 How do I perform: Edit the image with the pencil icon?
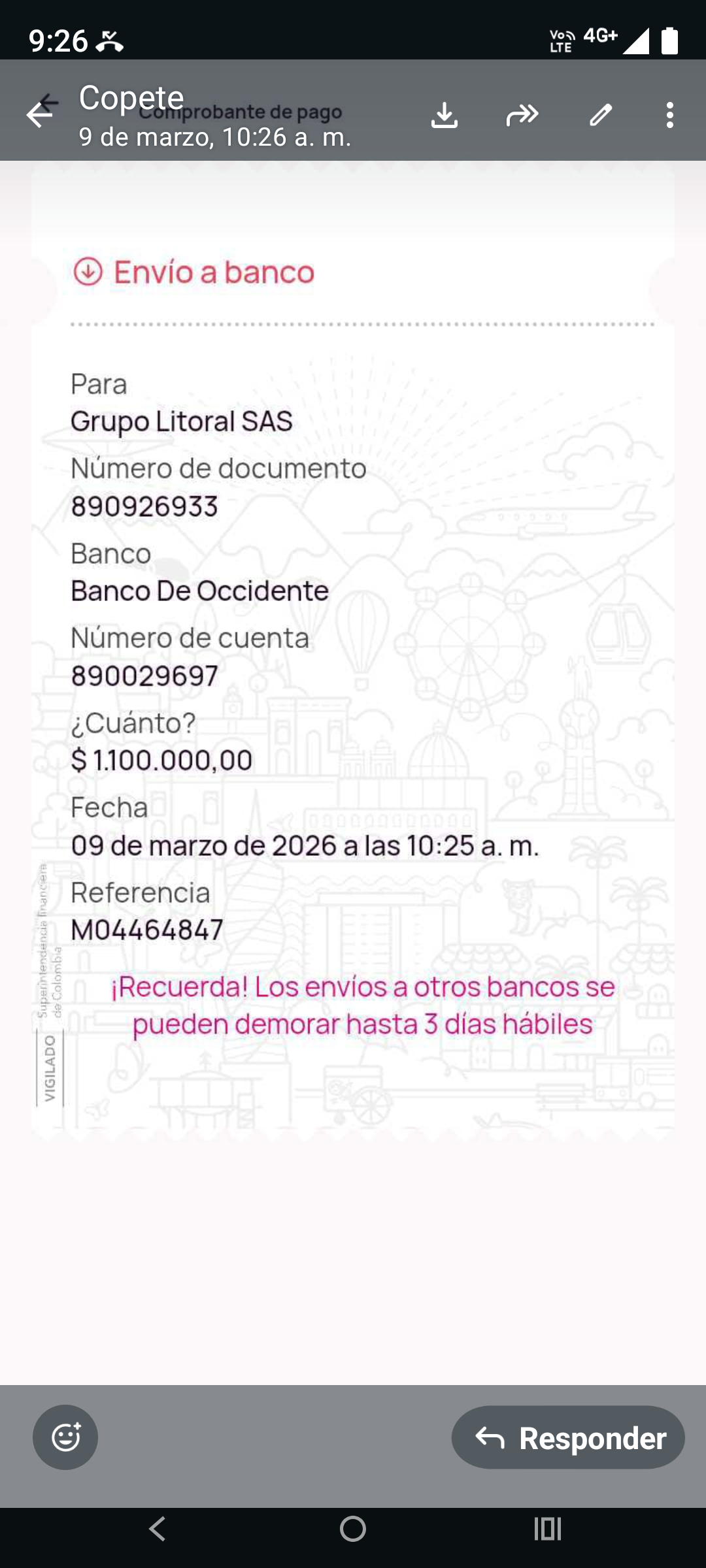601,115
